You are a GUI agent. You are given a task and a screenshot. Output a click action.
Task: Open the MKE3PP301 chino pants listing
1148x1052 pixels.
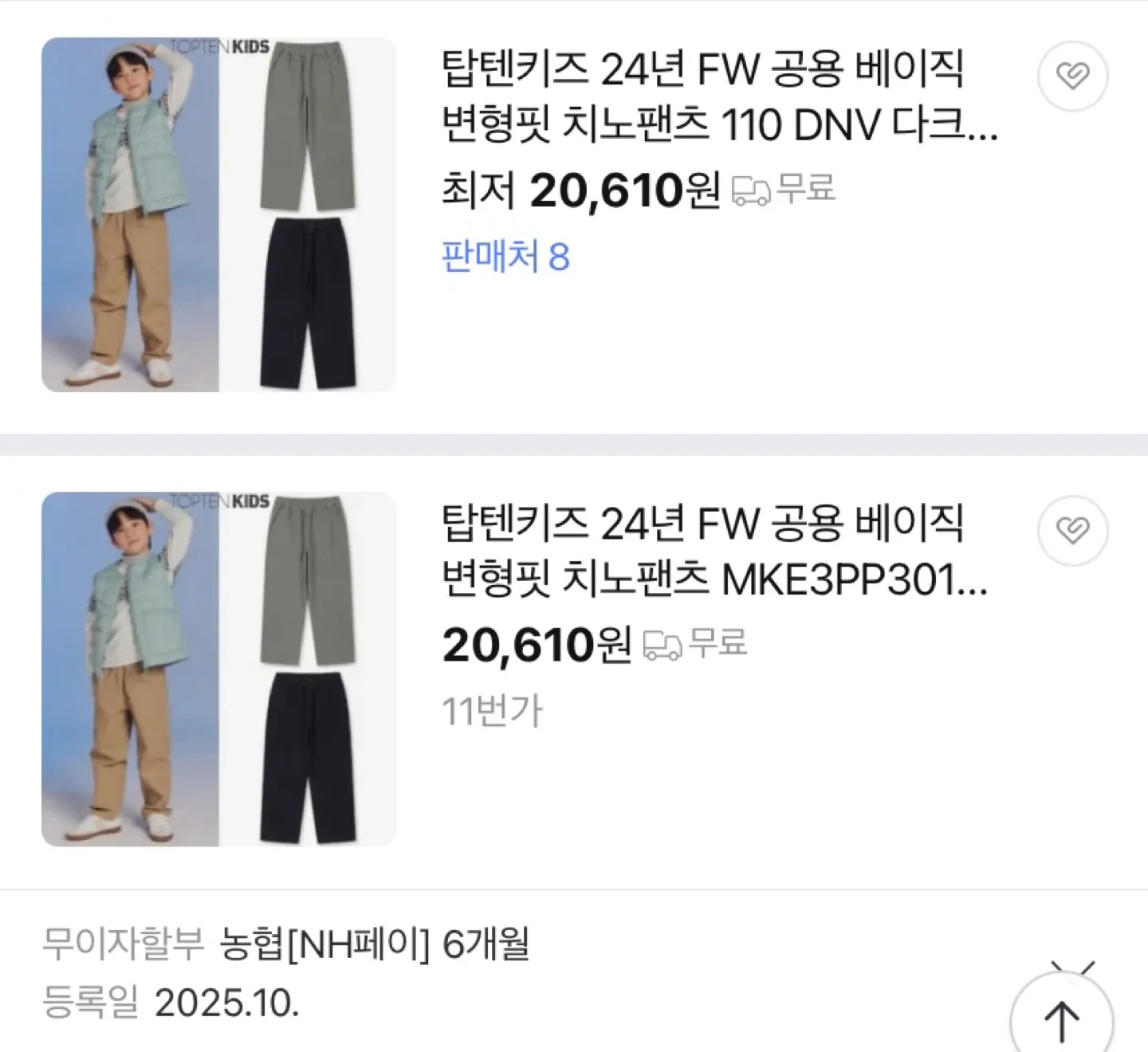point(714,552)
